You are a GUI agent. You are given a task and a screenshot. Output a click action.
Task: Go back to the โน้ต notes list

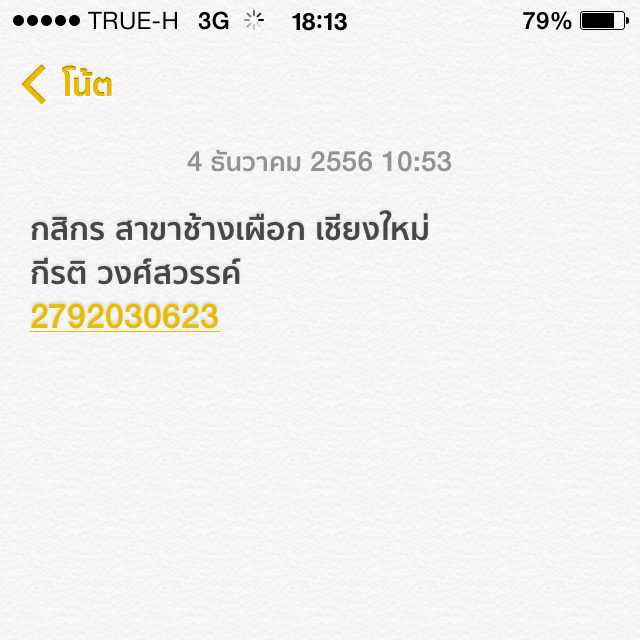pyautogui.click(x=65, y=84)
